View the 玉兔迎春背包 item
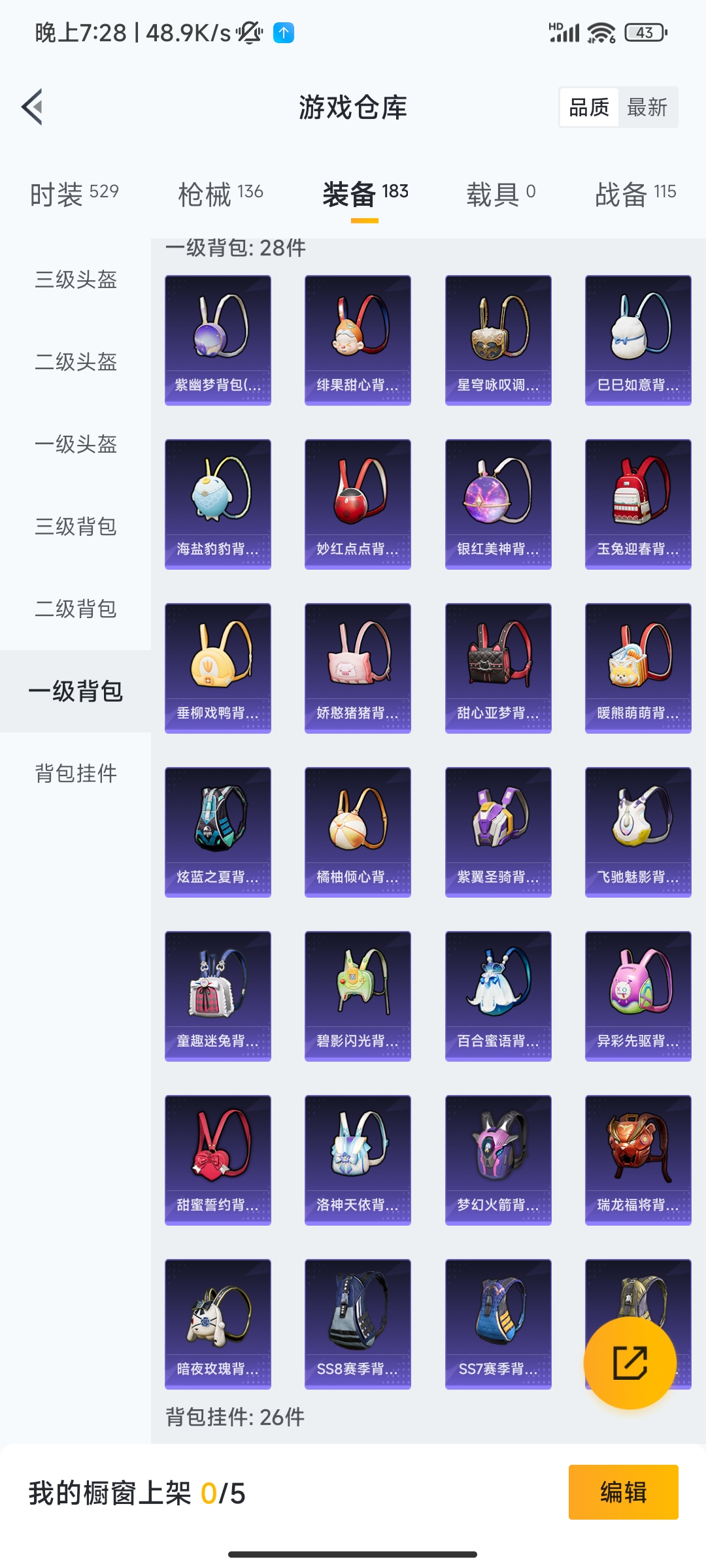The image size is (706, 1568). click(x=638, y=504)
